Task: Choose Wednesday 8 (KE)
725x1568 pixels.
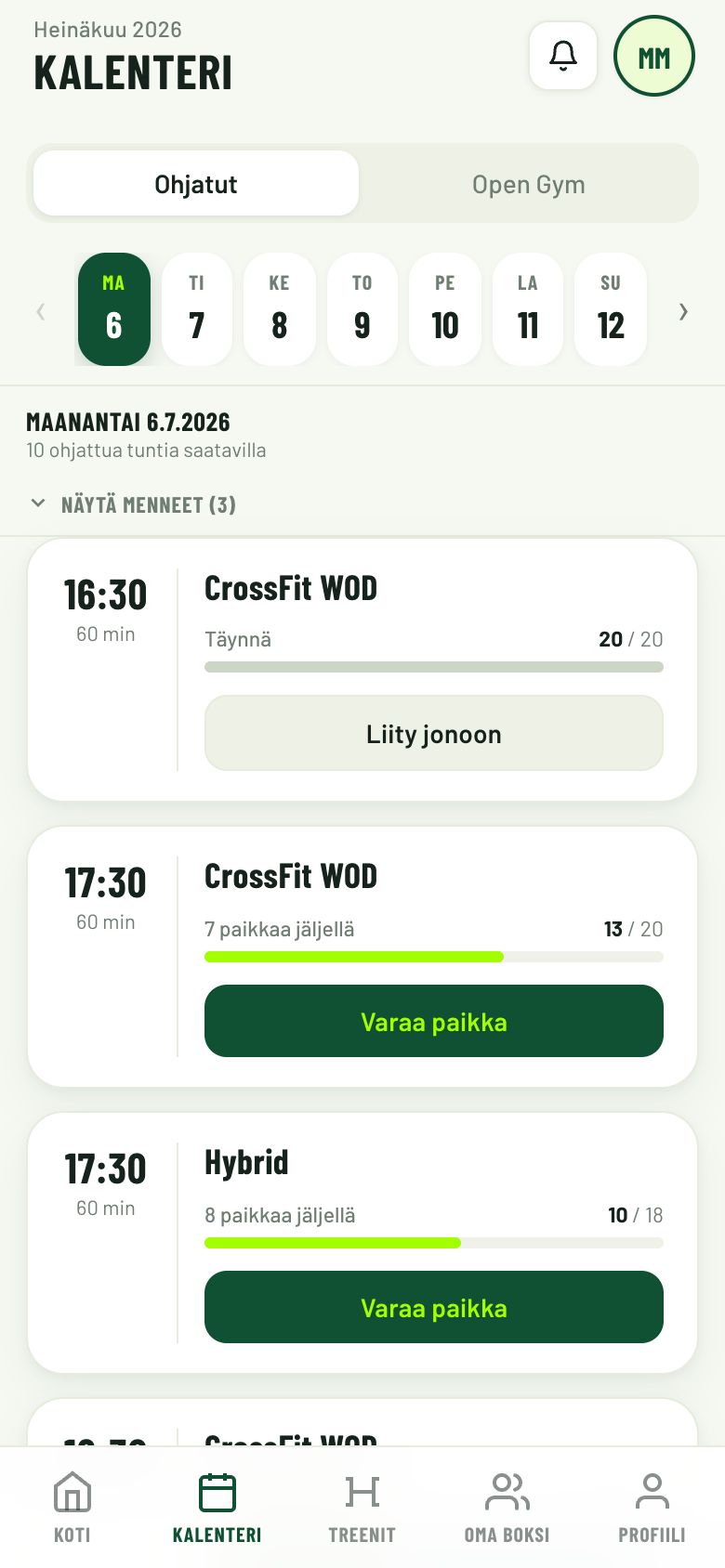Action: tap(279, 309)
